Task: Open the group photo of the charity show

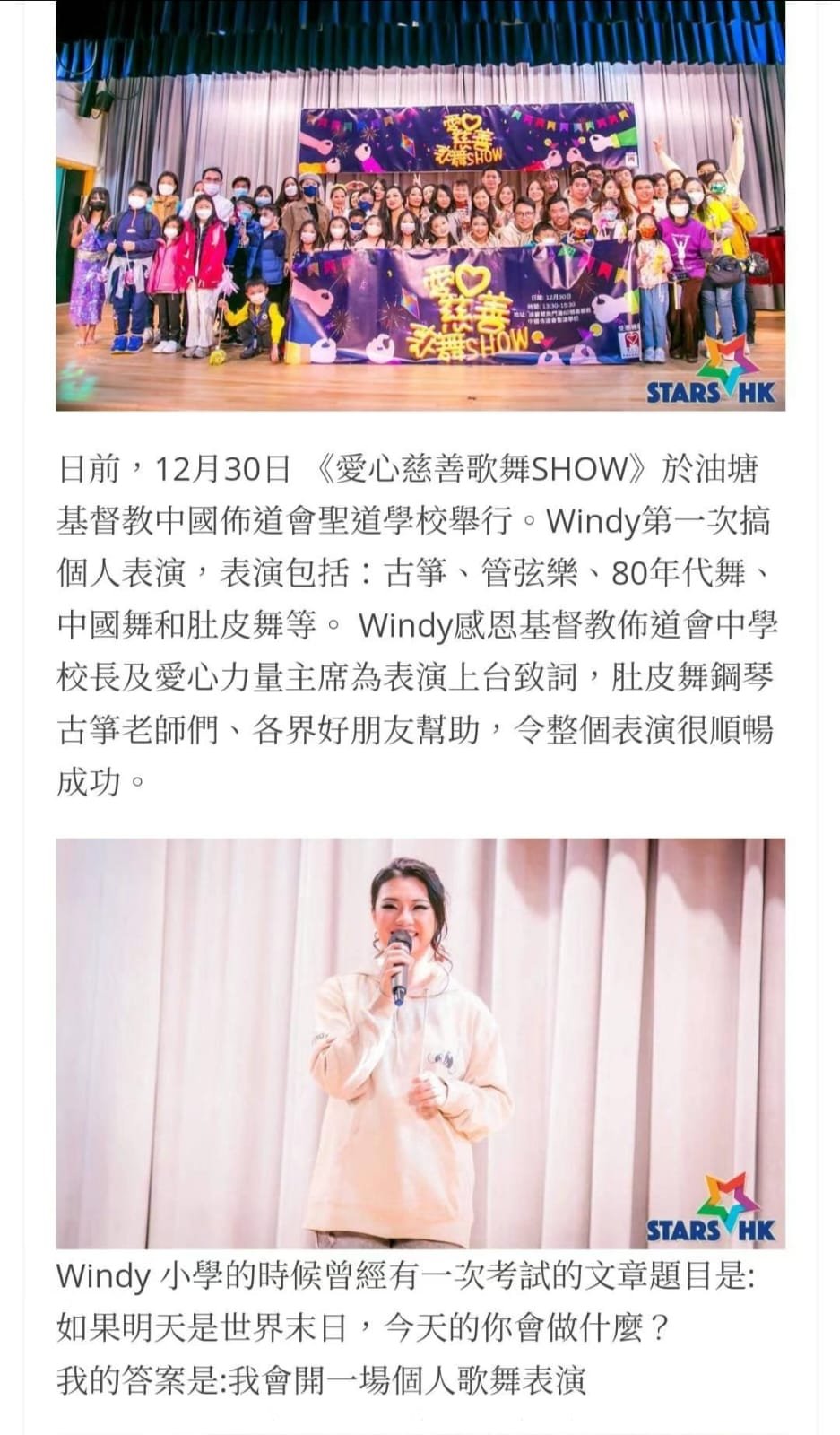Action: (x=420, y=206)
